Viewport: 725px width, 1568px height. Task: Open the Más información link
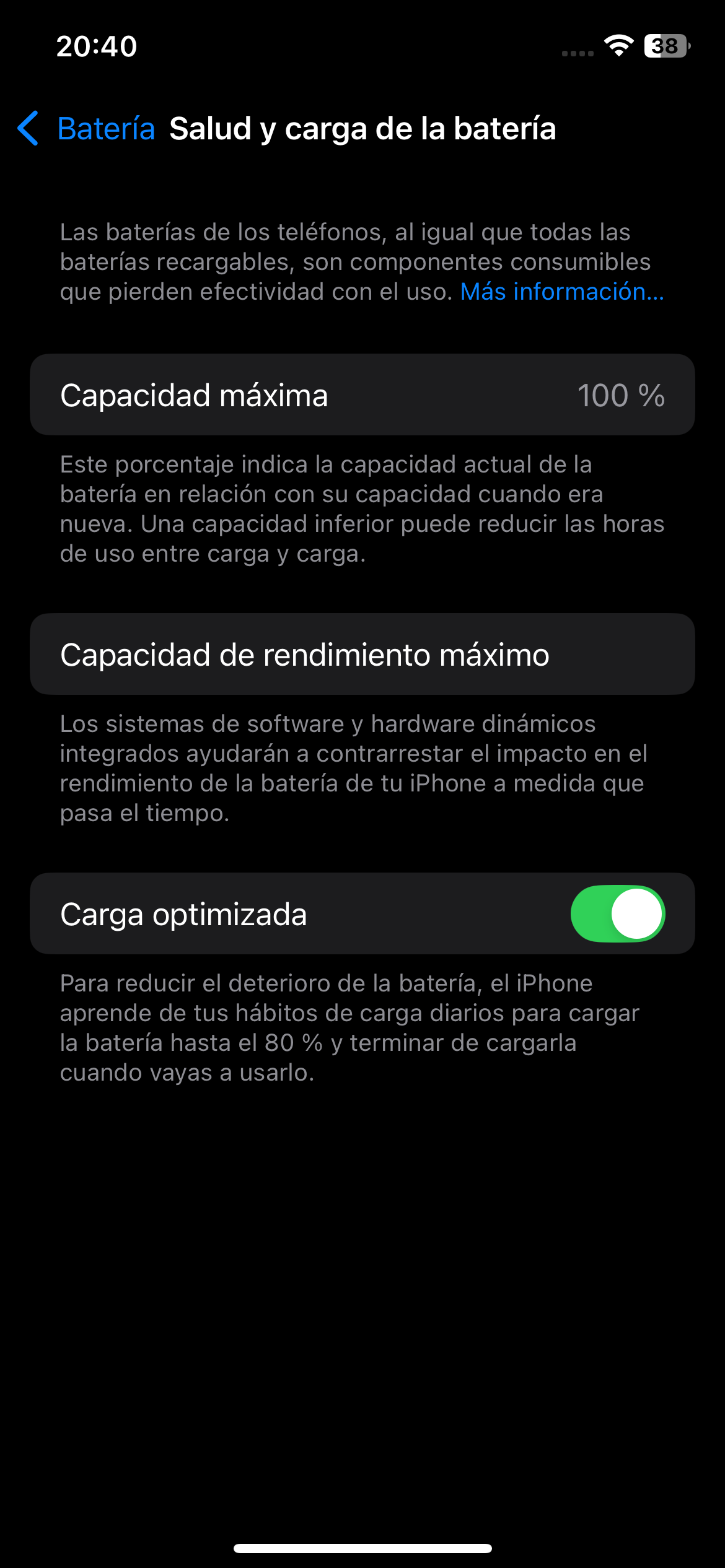(562, 292)
